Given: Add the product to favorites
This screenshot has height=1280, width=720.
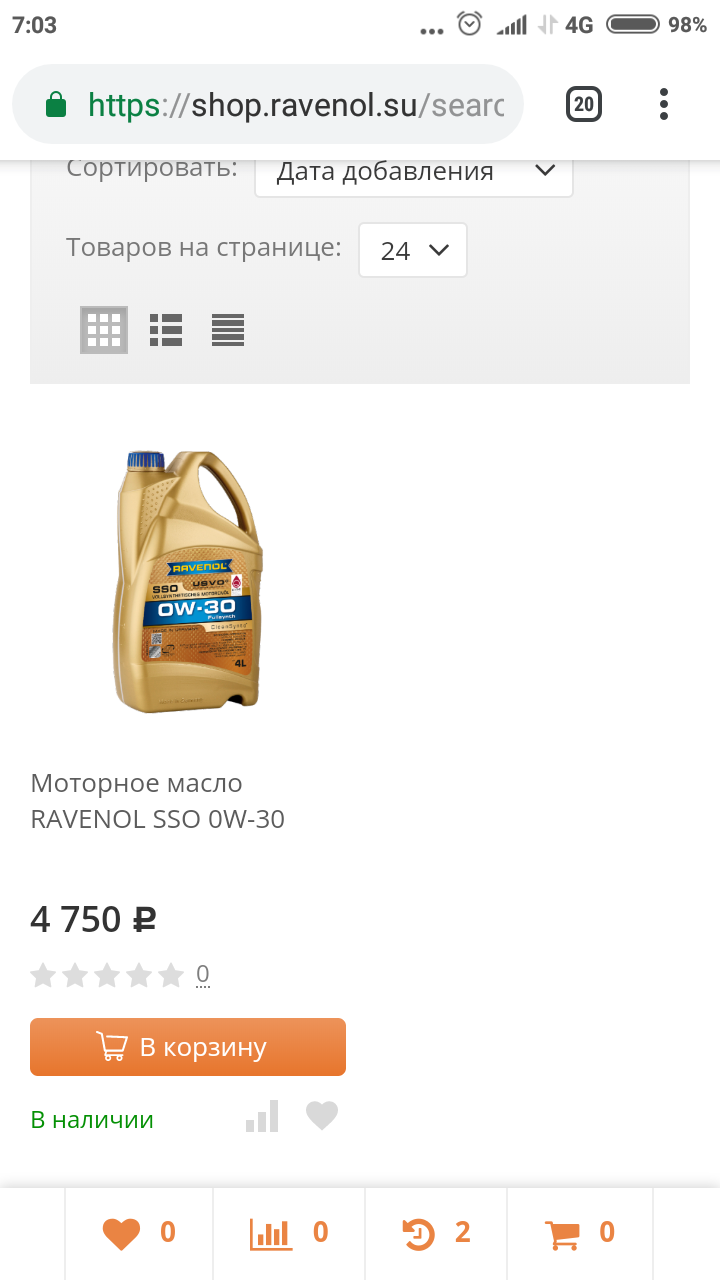Looking at the screenshot, I should [x=322, y=1116].
